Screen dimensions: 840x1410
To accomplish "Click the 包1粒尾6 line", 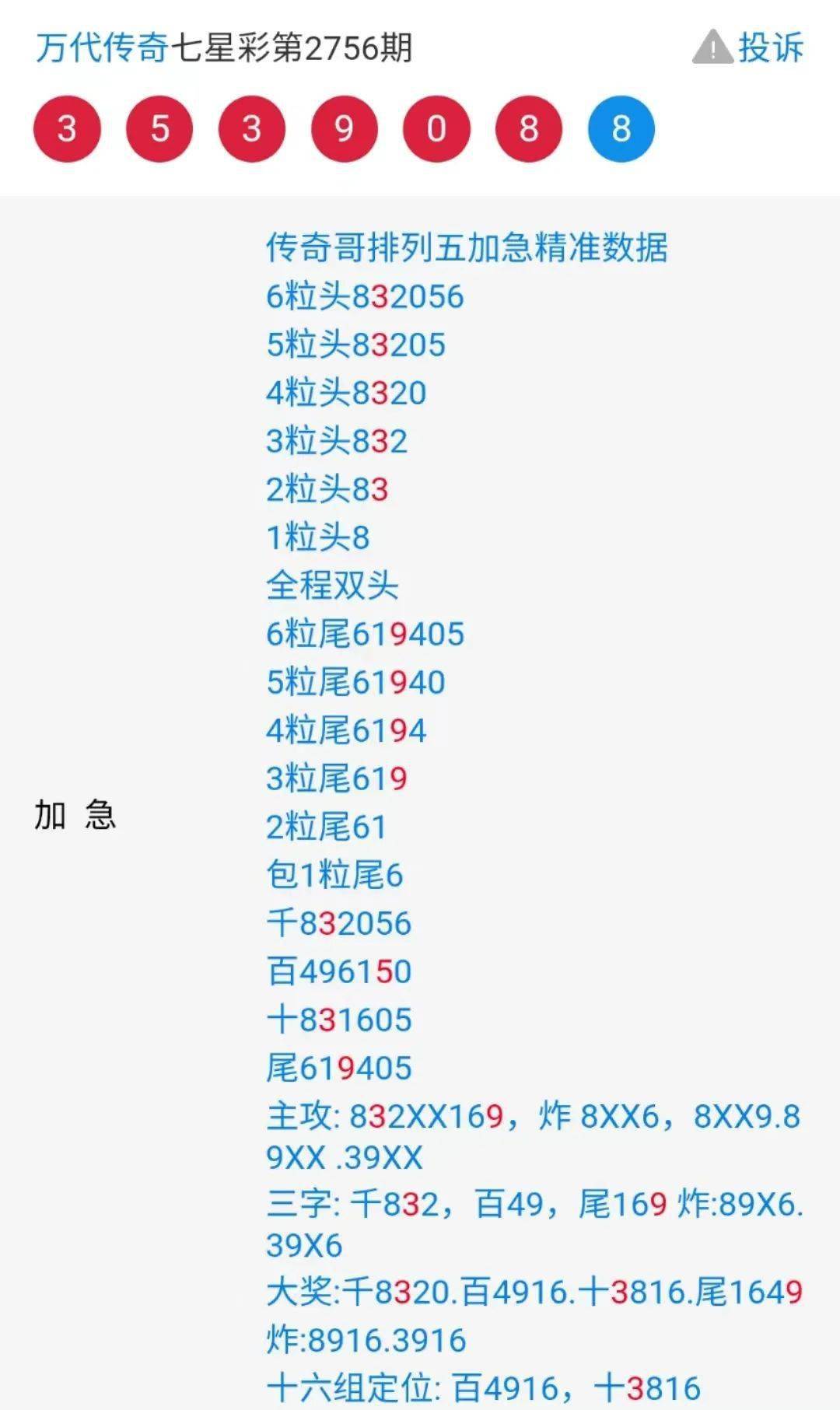I will click(336, 876).
